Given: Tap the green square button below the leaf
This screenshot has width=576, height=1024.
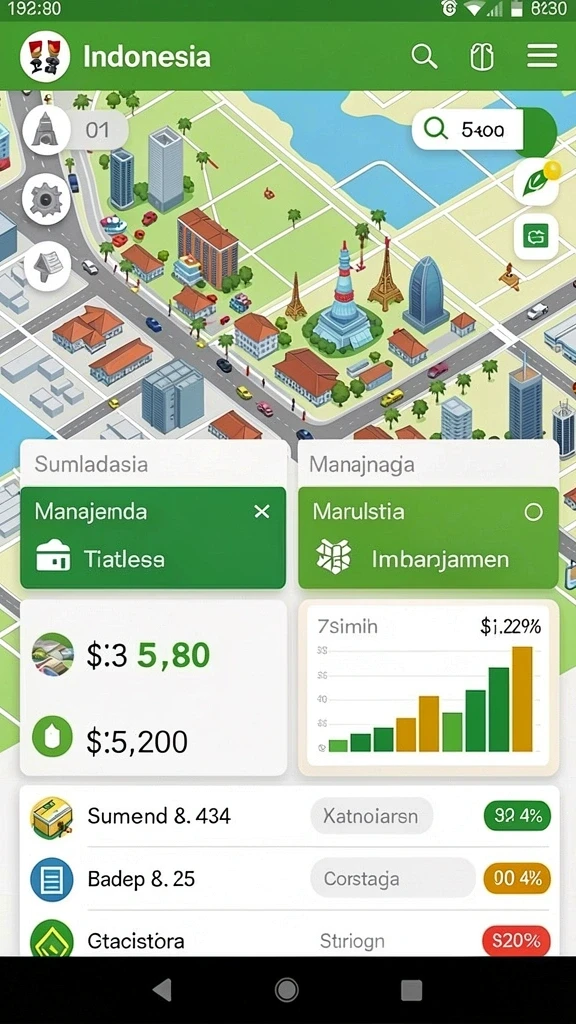Looking at the screenshot, I should [x=536, y=237].
